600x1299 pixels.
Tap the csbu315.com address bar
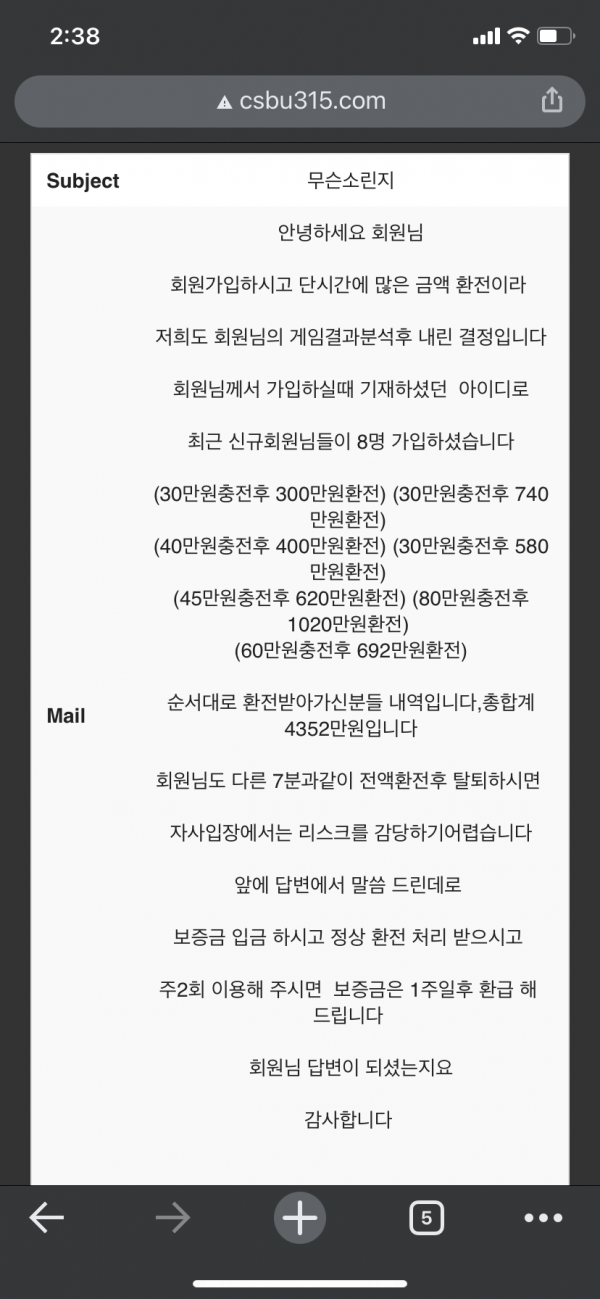click(x=300, y=101)
